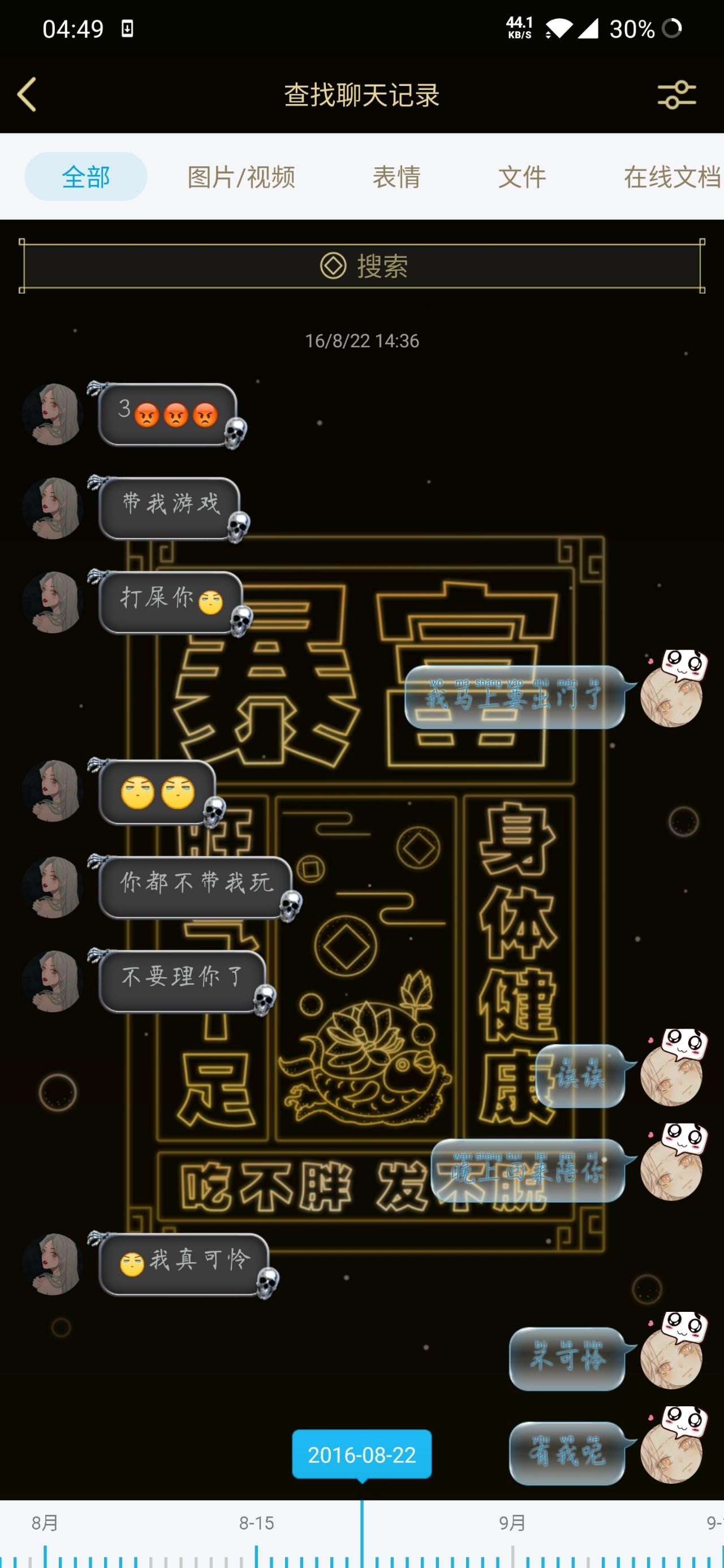Tap the 带我游戏 message bubble
The image size is (724, 1568).
pyautogui.click(x=170, y=508)
